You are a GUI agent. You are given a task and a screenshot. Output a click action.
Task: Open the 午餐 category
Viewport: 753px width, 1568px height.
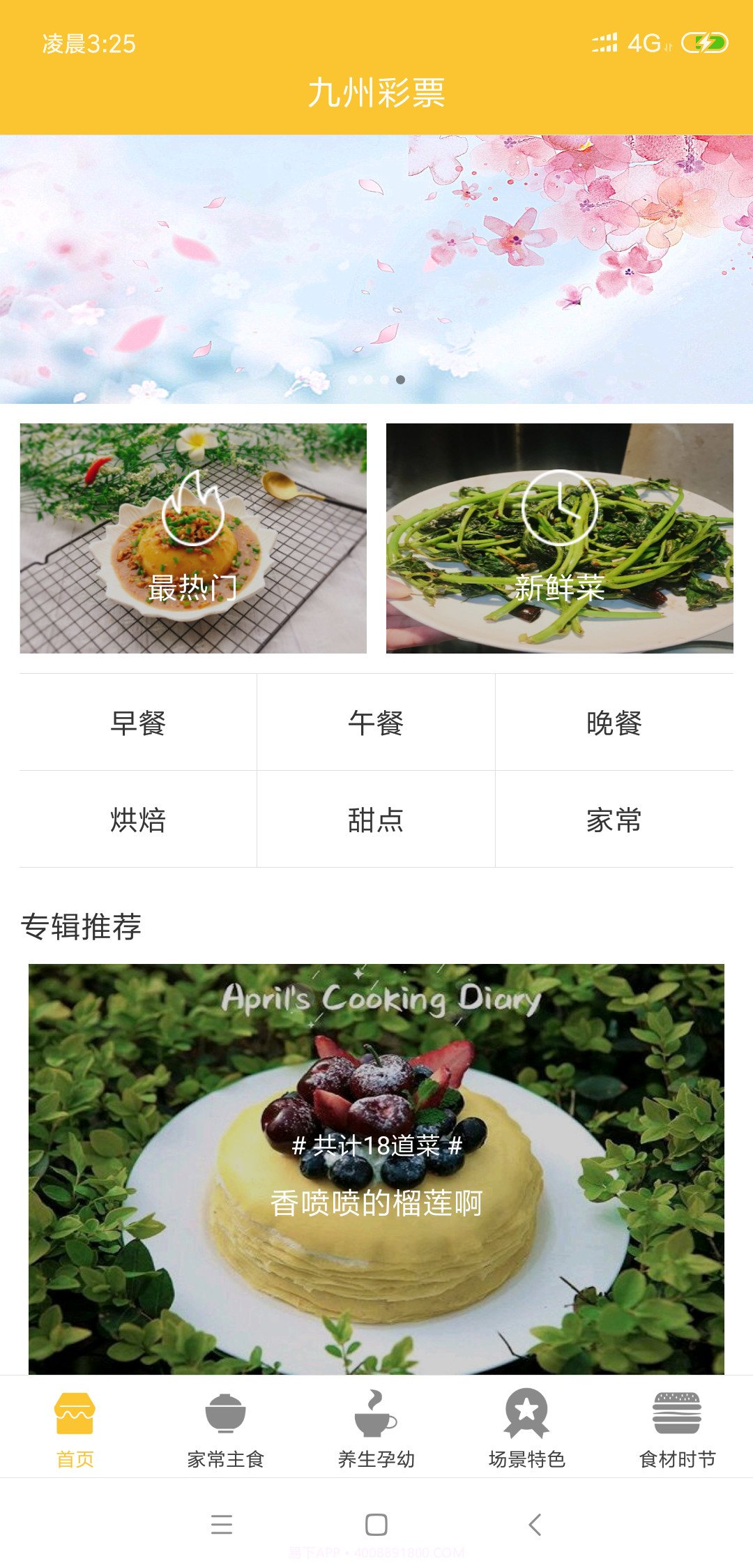click(376, 723)
